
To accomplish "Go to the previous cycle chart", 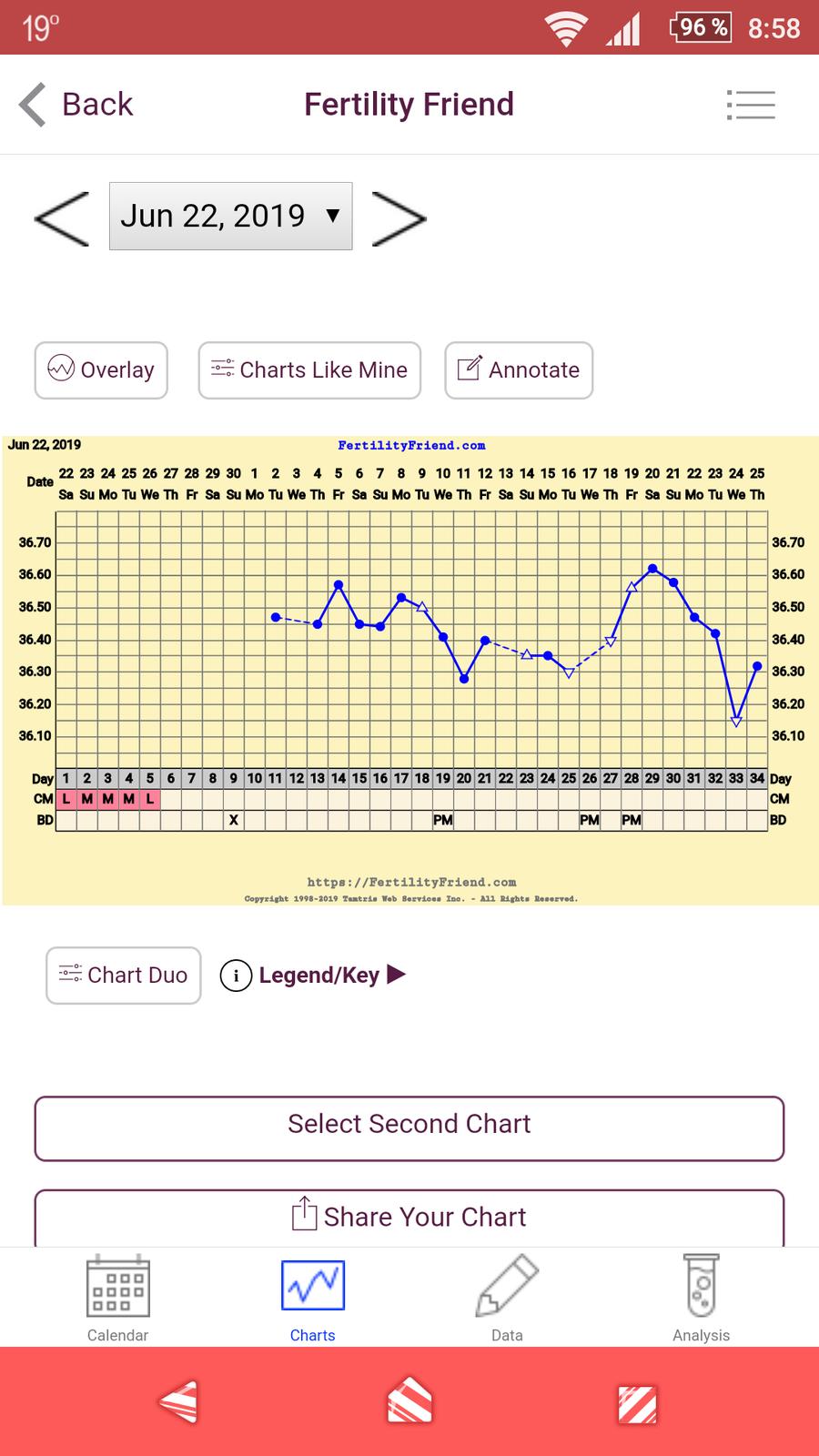I will tap(62, 218).
